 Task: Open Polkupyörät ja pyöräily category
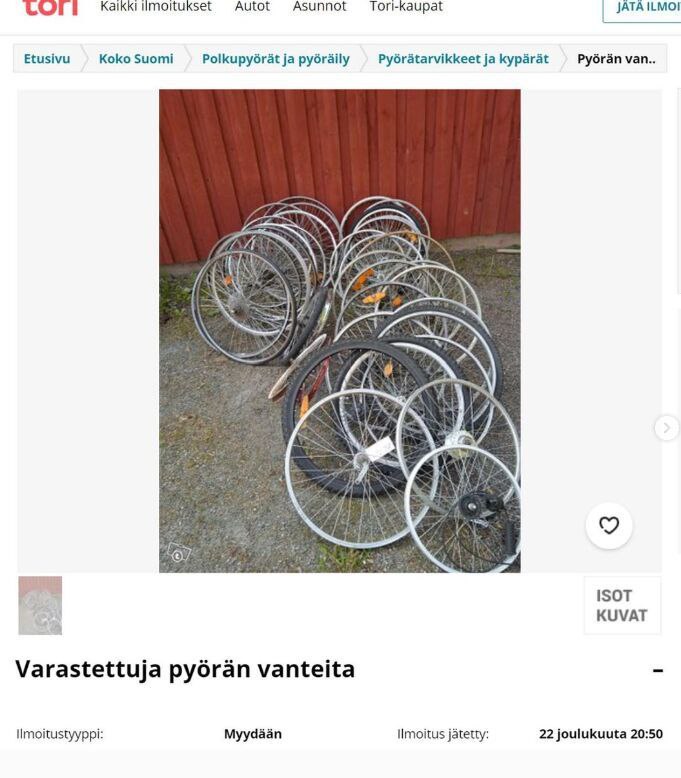pos(276,59)
